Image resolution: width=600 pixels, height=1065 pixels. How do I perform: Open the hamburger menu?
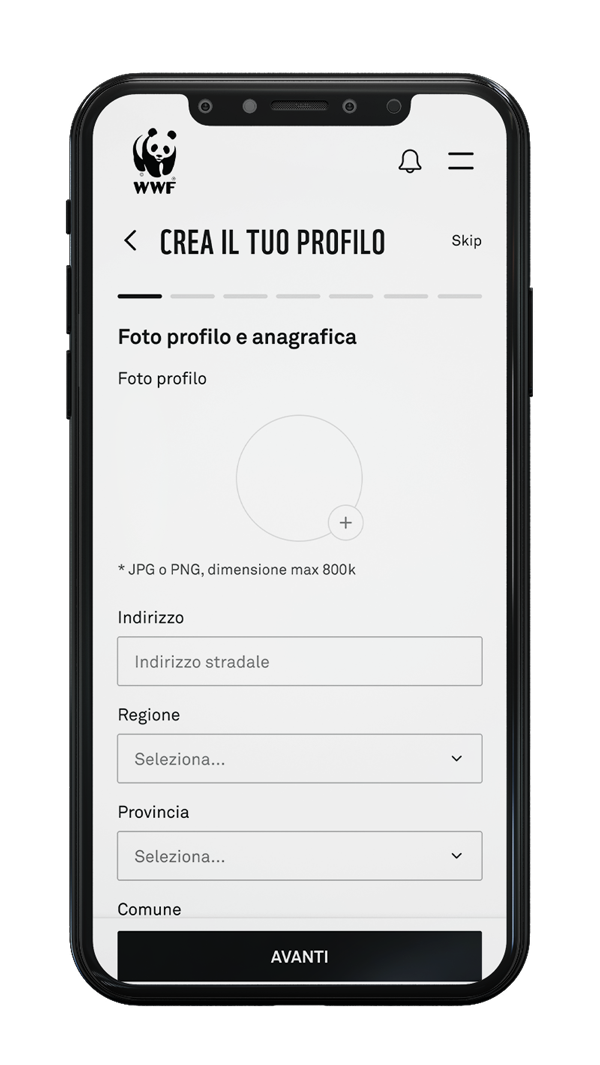pyautogui.click(x=460, y=161)
